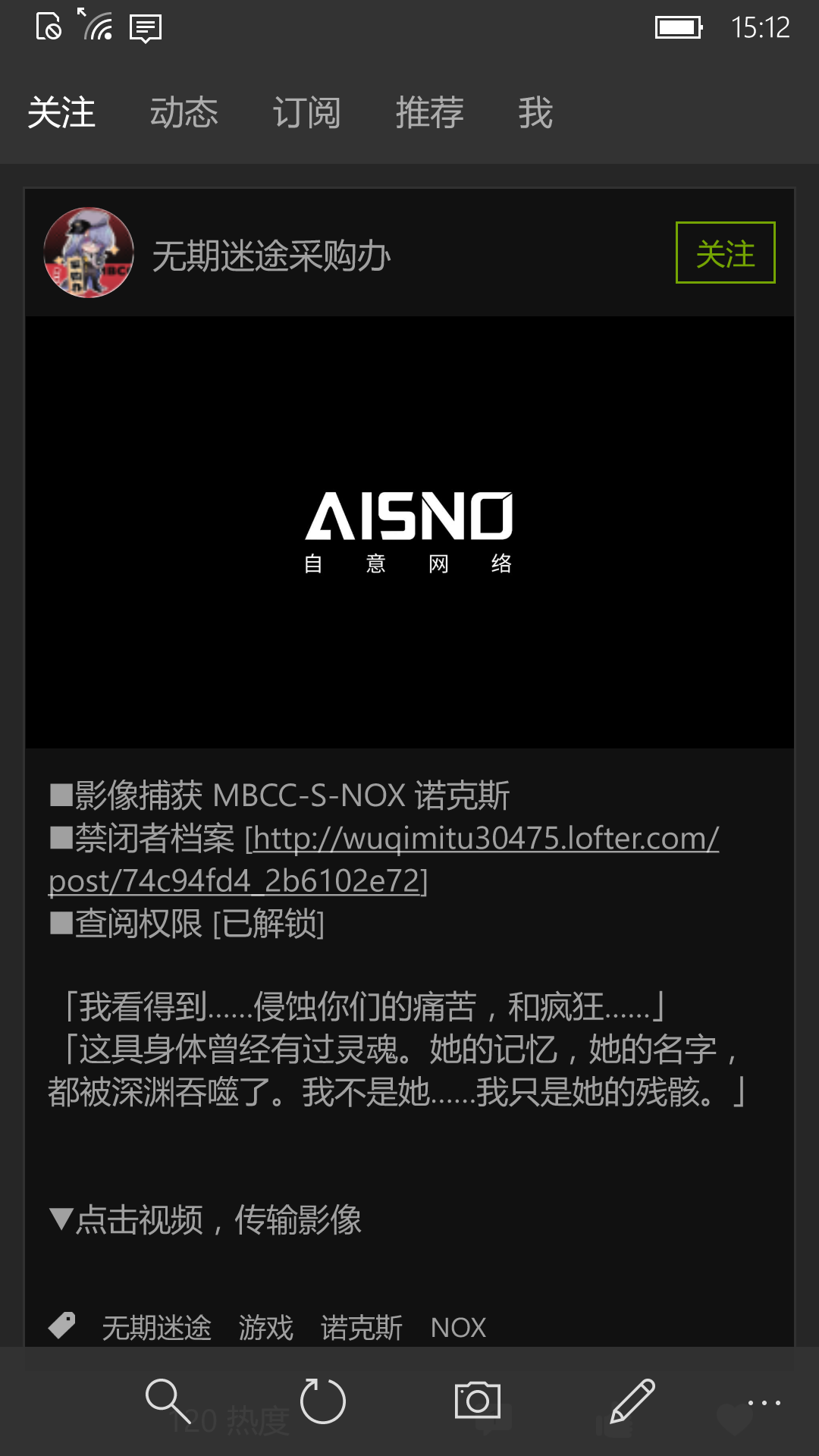Refresh the feed
Screen dimensions: 819x1456
click(x=323, y=1401)
